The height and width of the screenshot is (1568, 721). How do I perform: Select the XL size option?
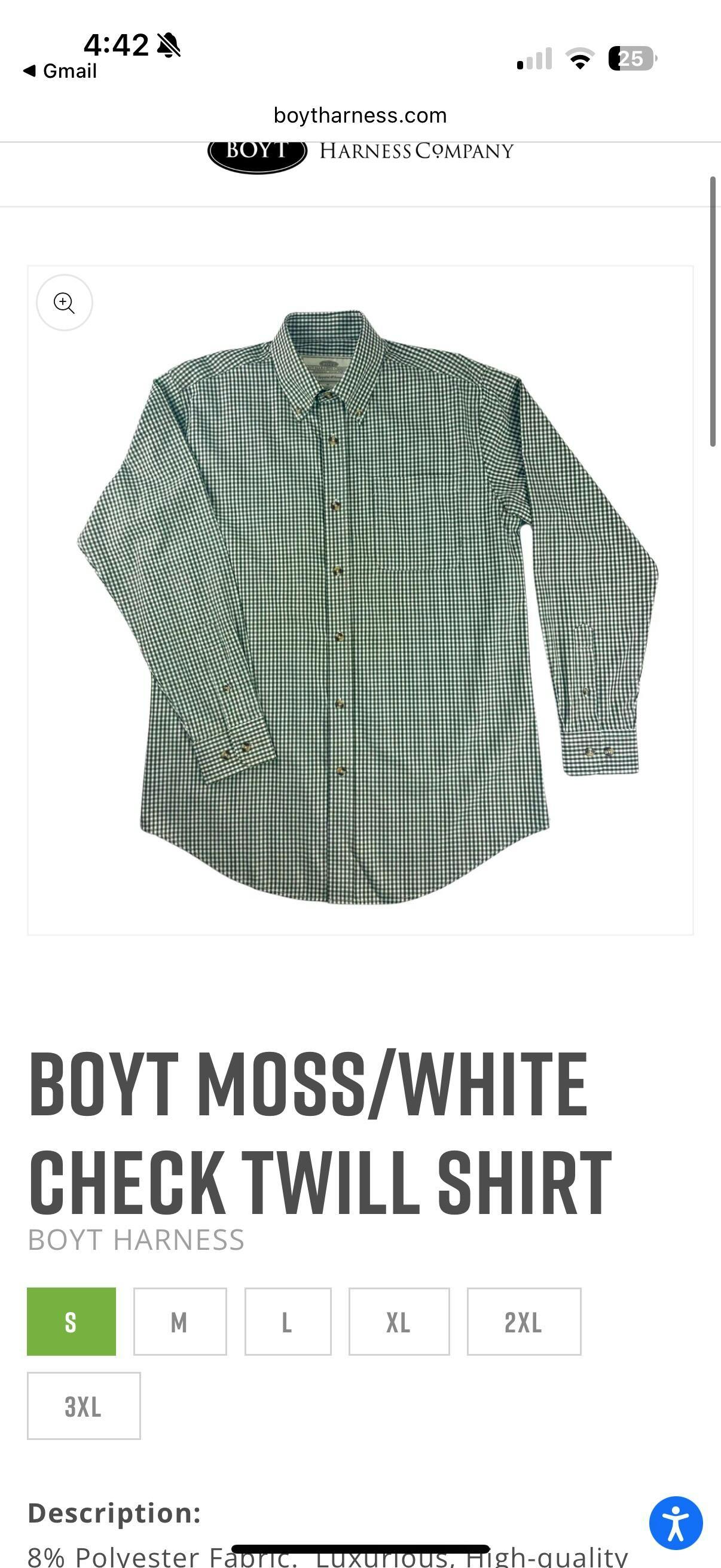[399, 1322]
